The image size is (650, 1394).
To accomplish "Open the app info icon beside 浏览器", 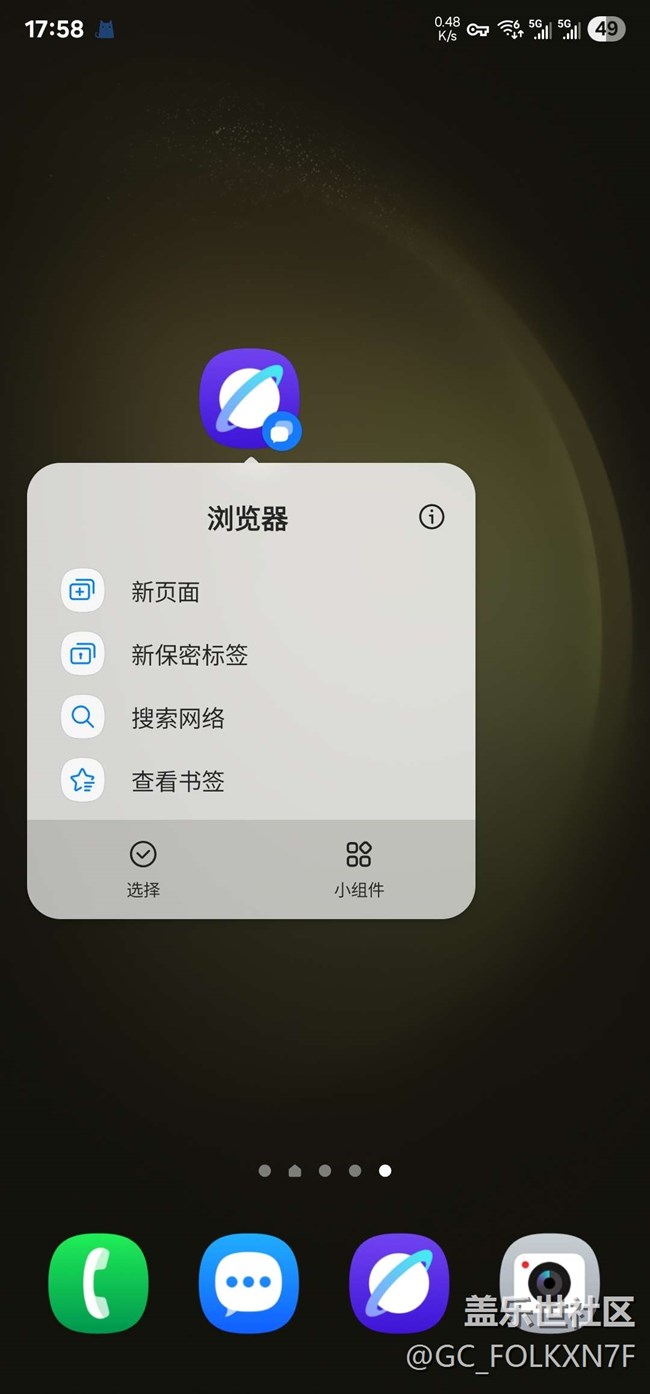I will coord(431,517).
